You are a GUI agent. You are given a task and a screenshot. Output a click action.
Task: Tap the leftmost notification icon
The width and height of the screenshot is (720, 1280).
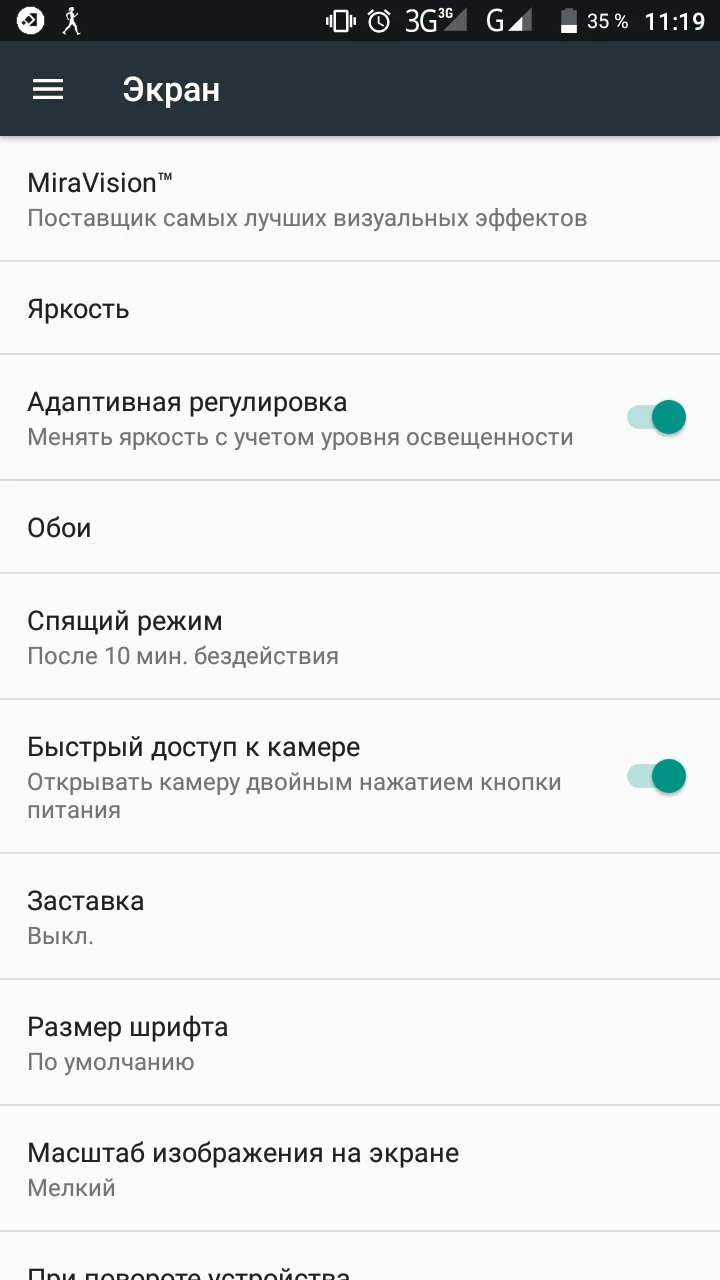[x=28, y=20]
